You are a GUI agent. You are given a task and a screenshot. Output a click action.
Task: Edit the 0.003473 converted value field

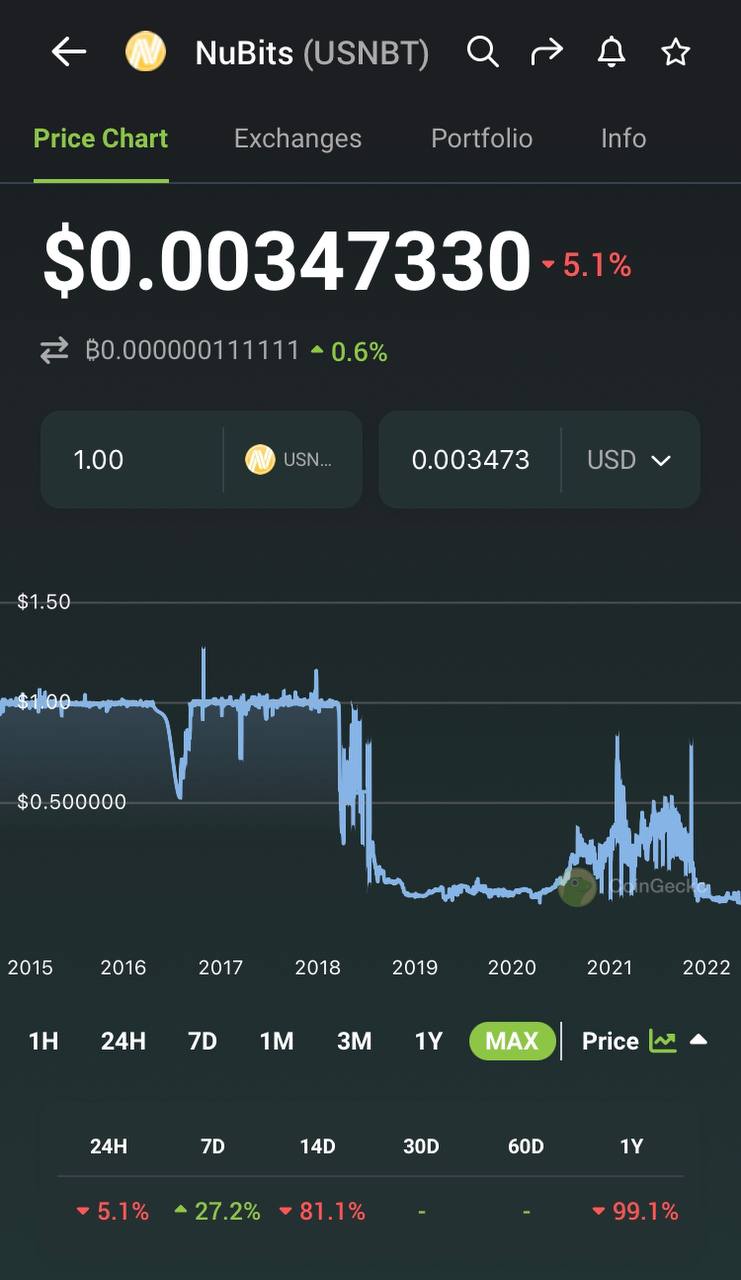[470, 460]
